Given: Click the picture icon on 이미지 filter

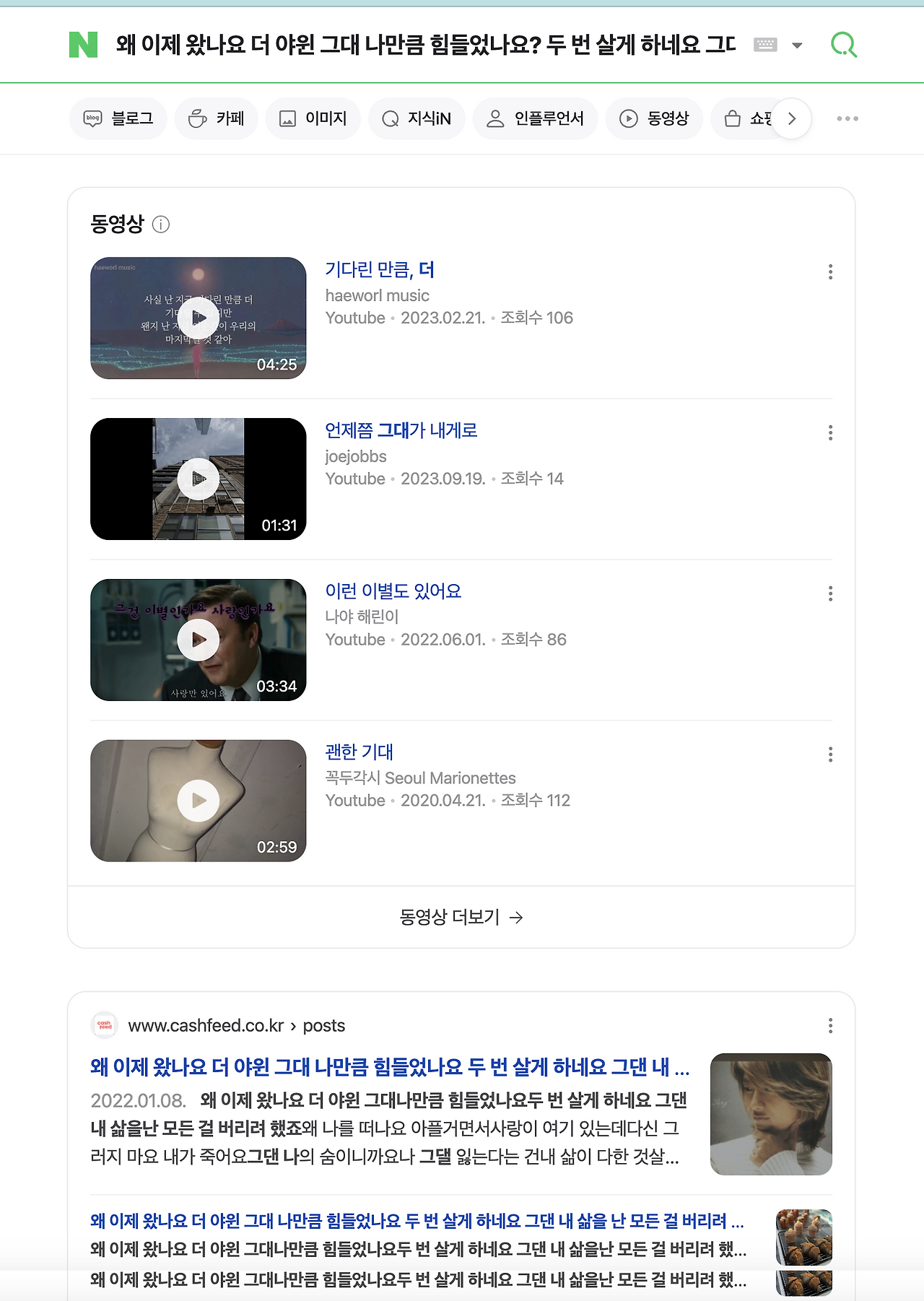Looking at the screenshot, I should (x=288, y=118).
